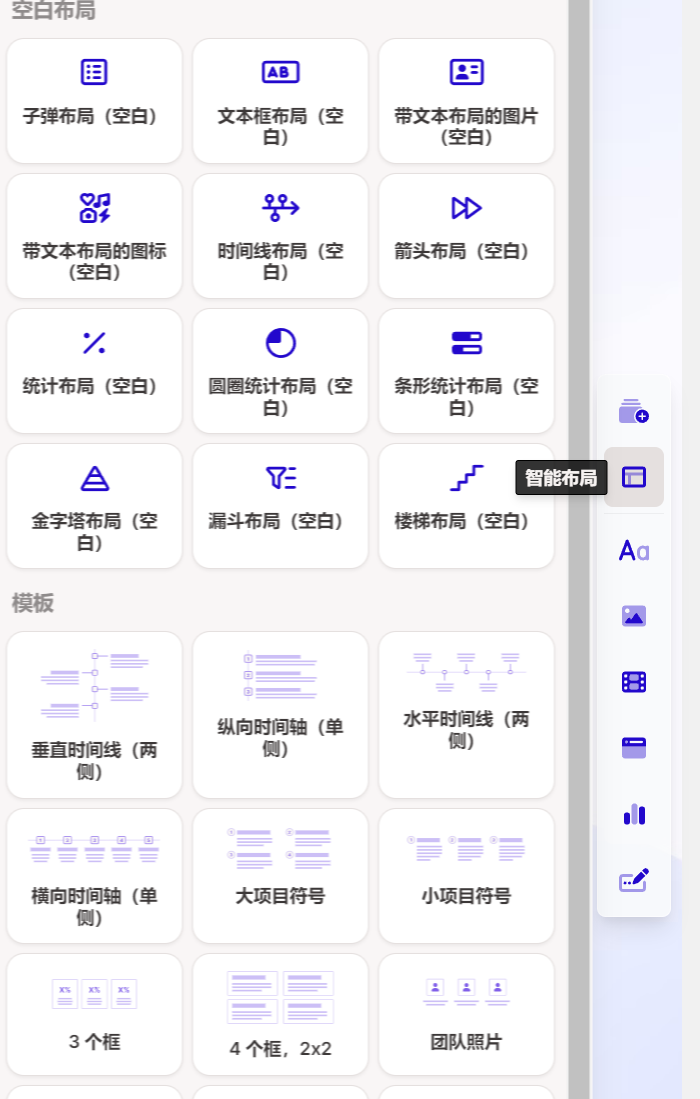Tap the add new card icon
Viewport: 700px width, 1099px height.
634,411
